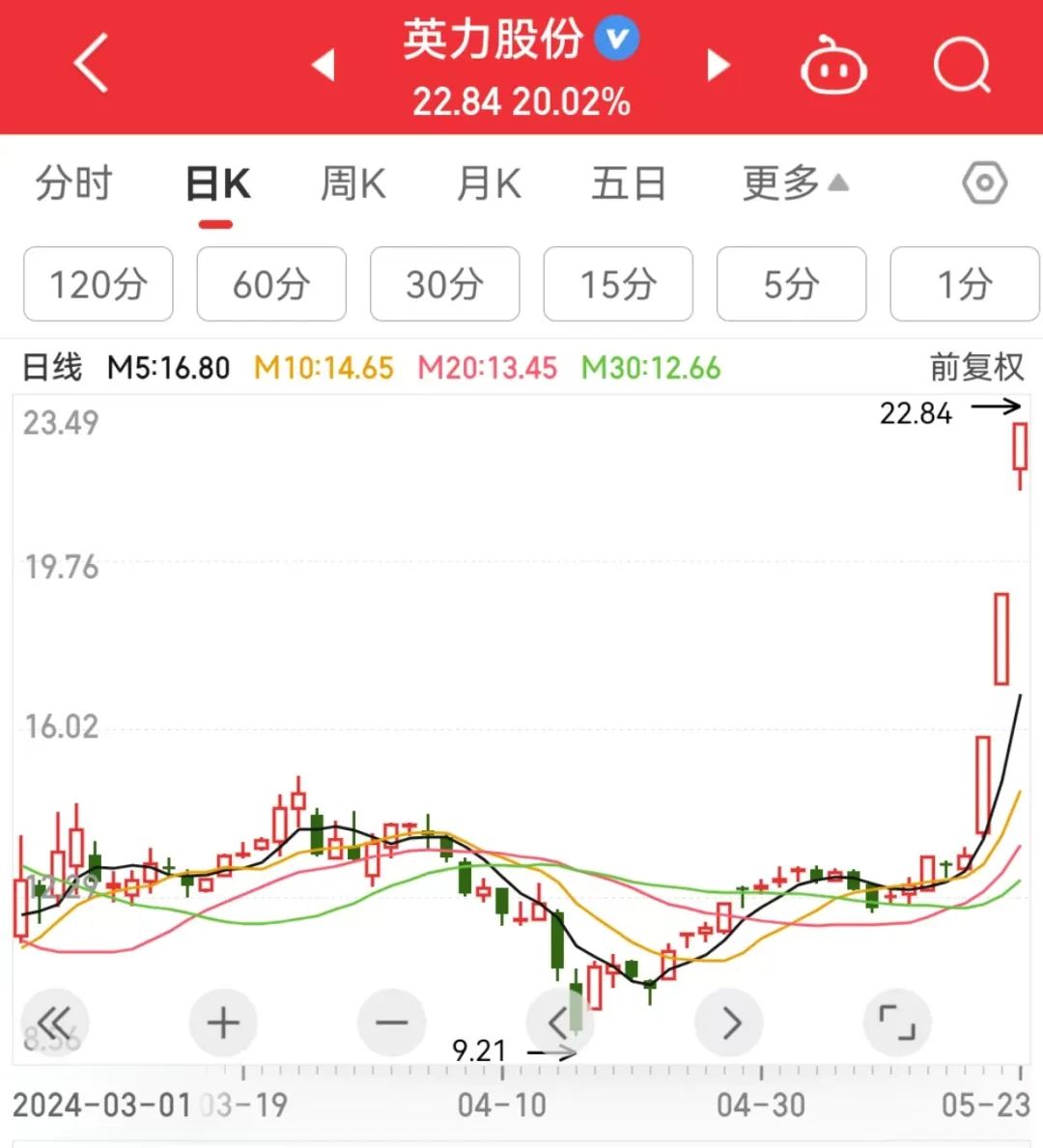Switch to the previous stock
Image resolution: width=1043 pixels, height=1148 pixels.
coord(324,65)
